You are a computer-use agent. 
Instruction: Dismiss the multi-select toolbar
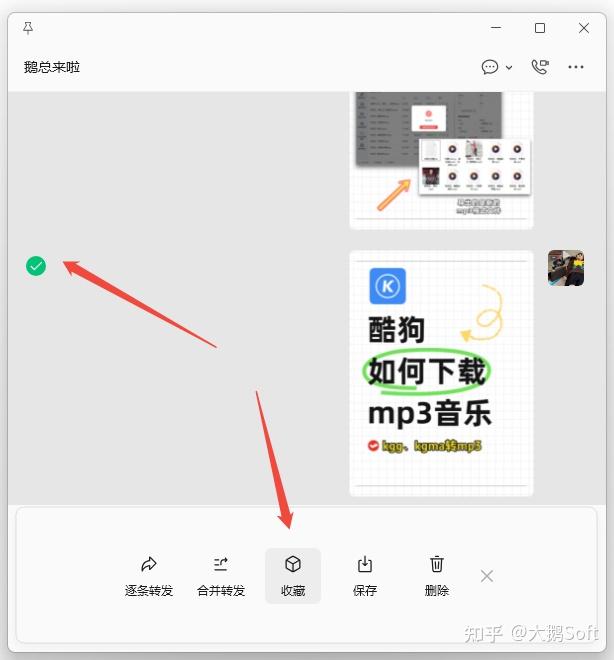(487, 576)
